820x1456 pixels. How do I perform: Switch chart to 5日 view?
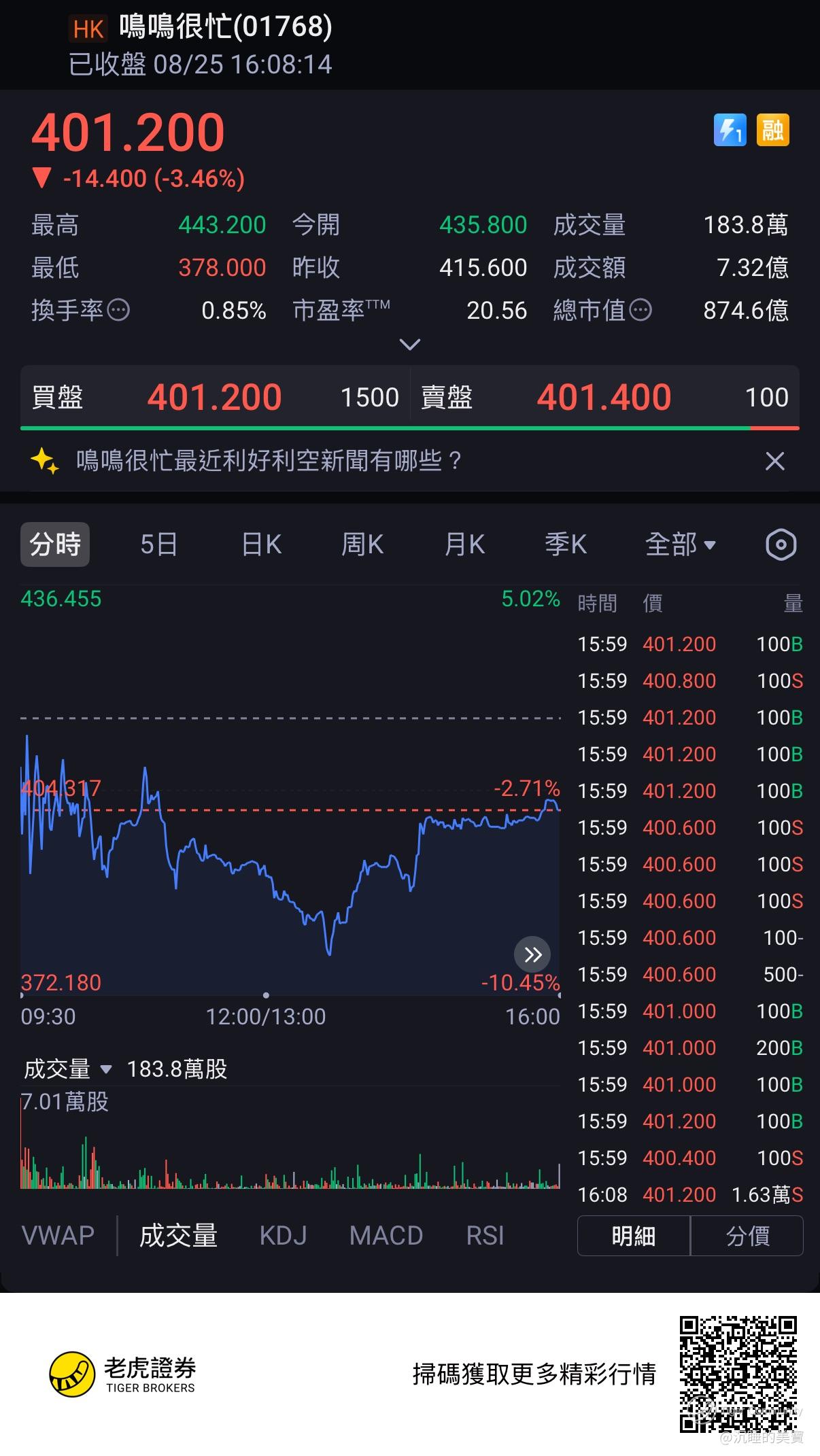[x=158, y=544]
